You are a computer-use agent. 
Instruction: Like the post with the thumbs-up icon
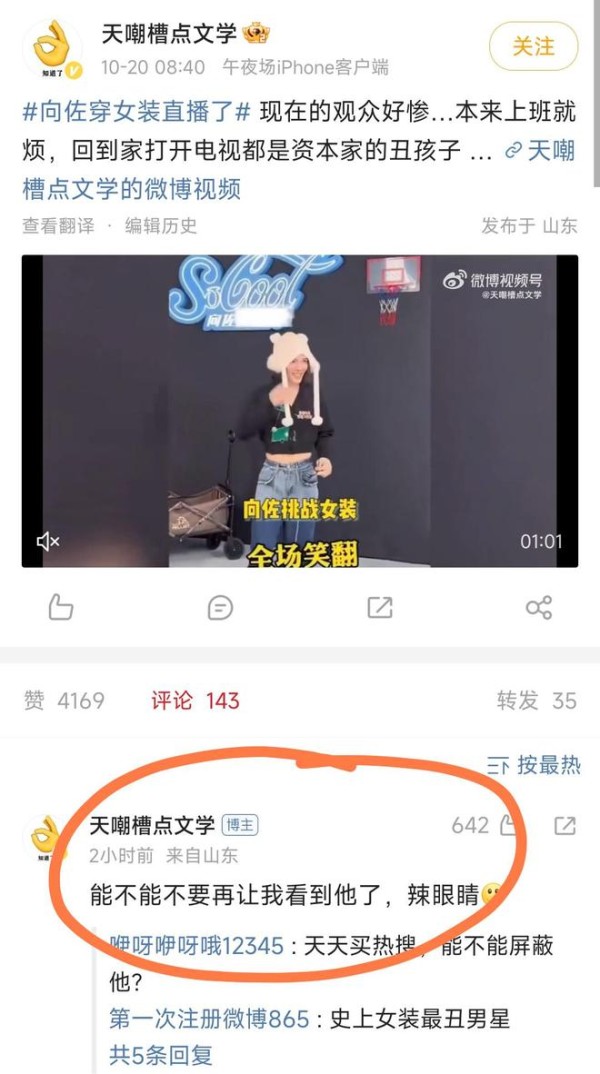tap(61, 607)
